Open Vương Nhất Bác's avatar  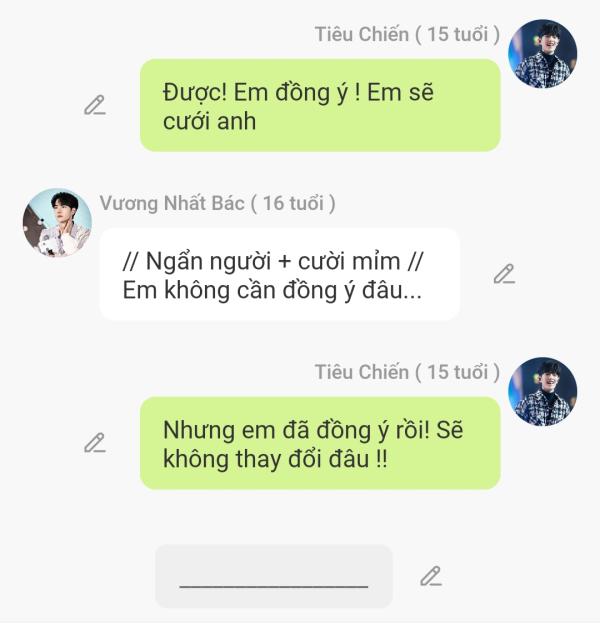[57, 222]
